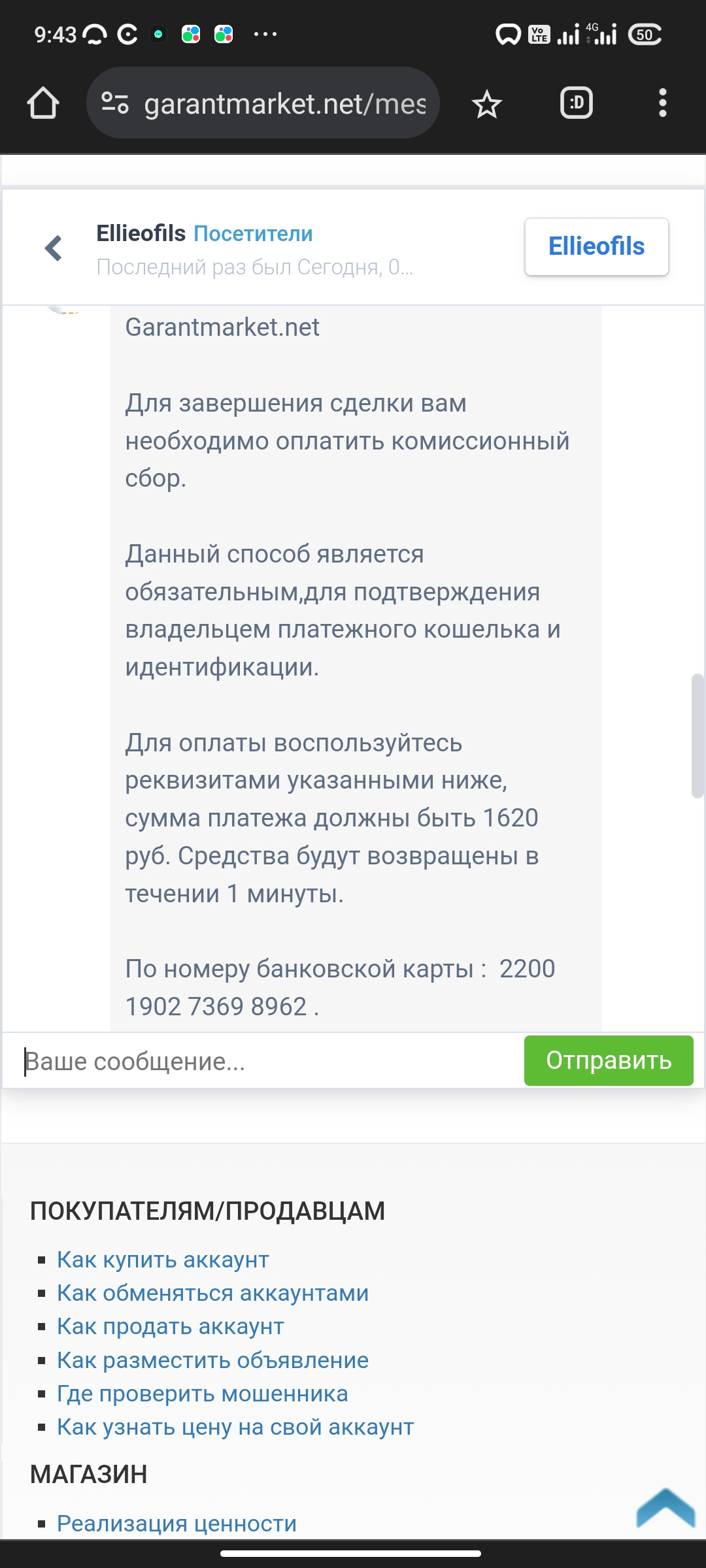Screen dimensions: 706x1568
Task: Open Как узнать цену на свой аккаунт
Action: (235, 1427)
